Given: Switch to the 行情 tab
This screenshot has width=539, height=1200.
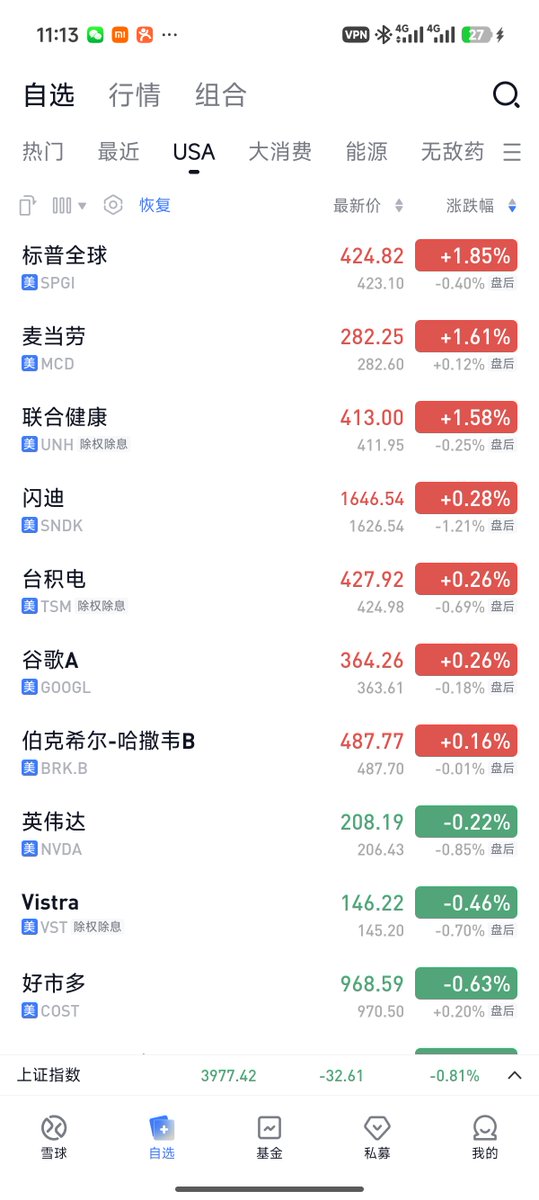Looking at the screenshot, I should pyautogui.click(x=134, y=95).
